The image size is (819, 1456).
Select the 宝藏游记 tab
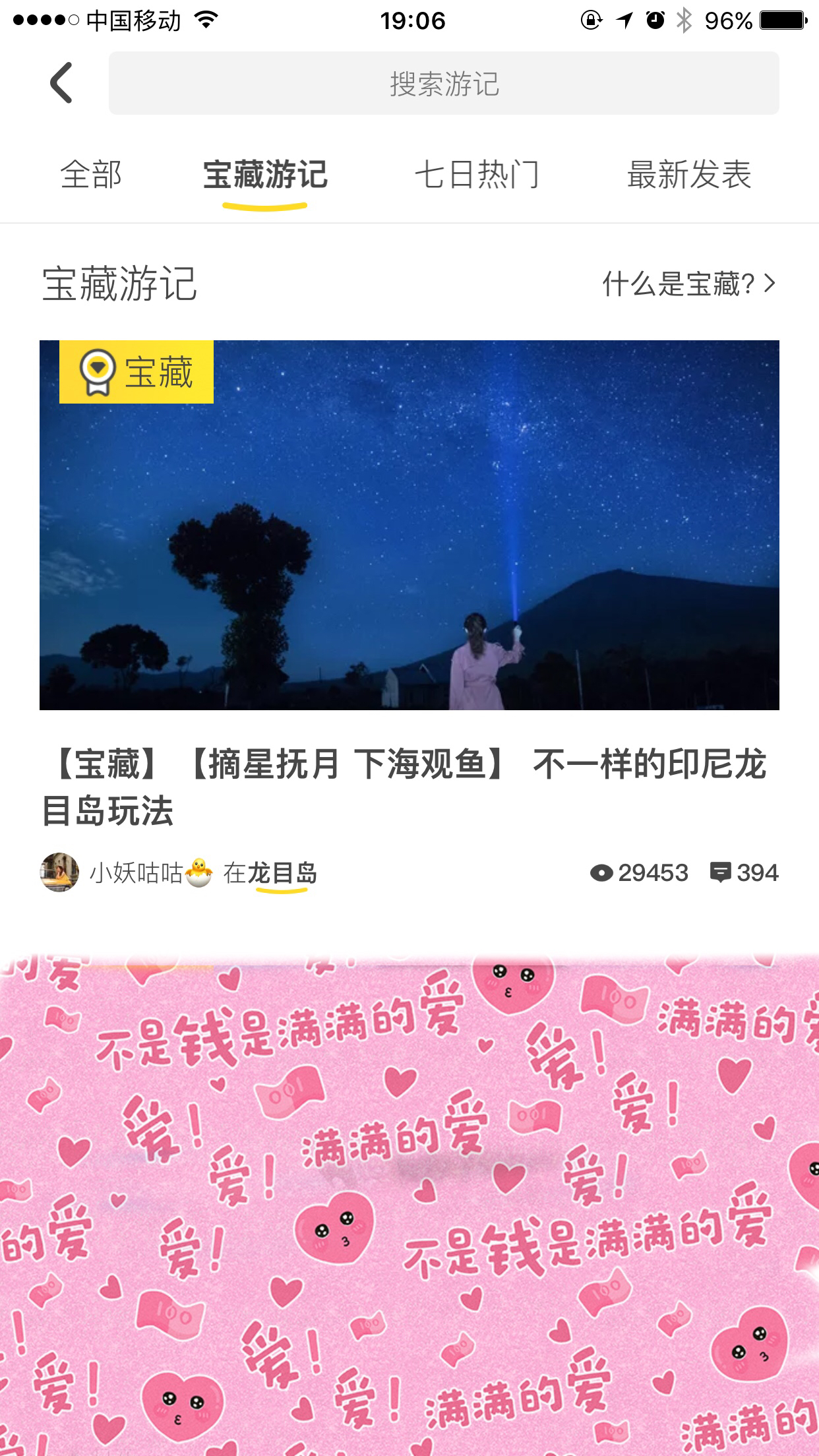[265, 175]
